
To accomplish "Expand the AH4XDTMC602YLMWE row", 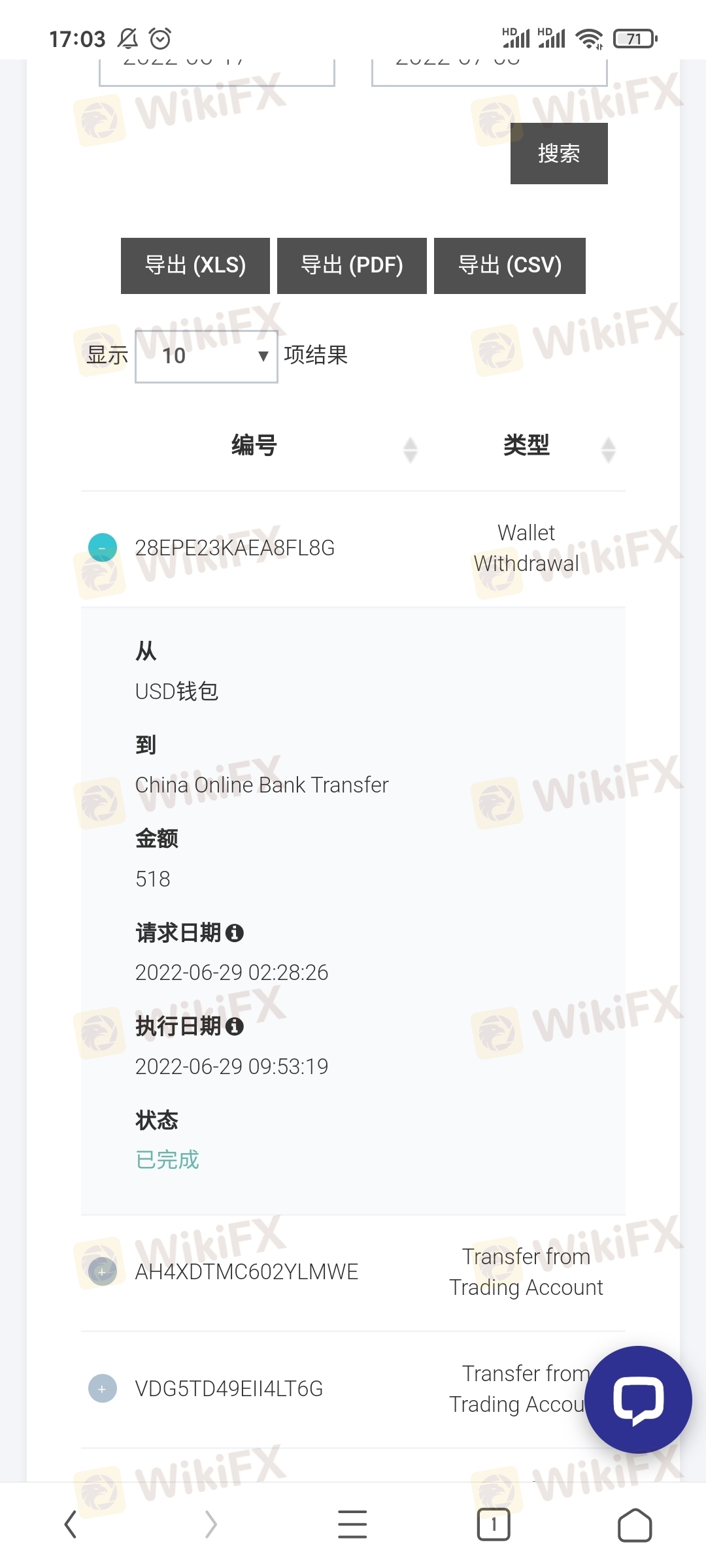I will point(103,1271).
